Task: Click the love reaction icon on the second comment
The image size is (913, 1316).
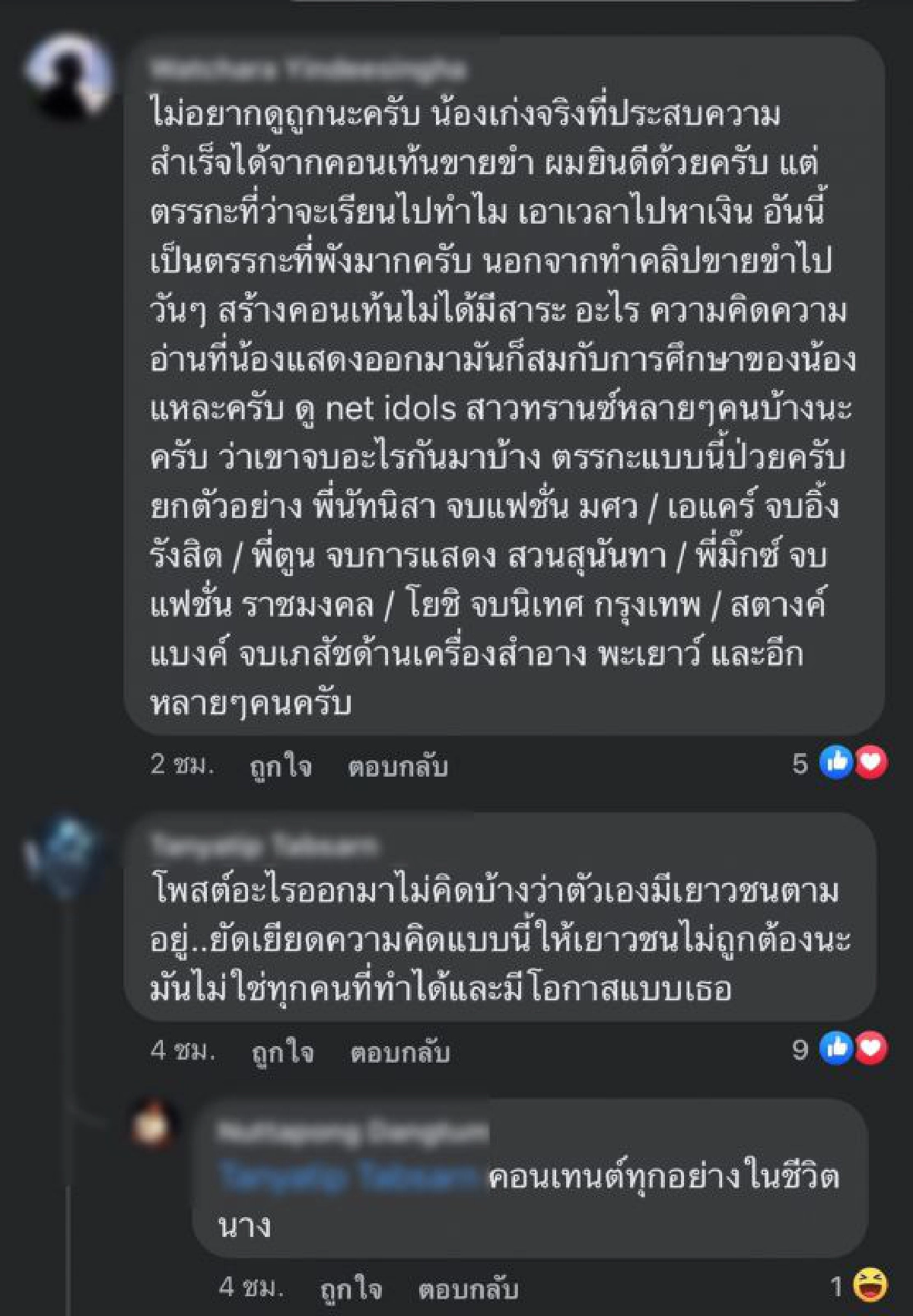Action: (870, 1049)
